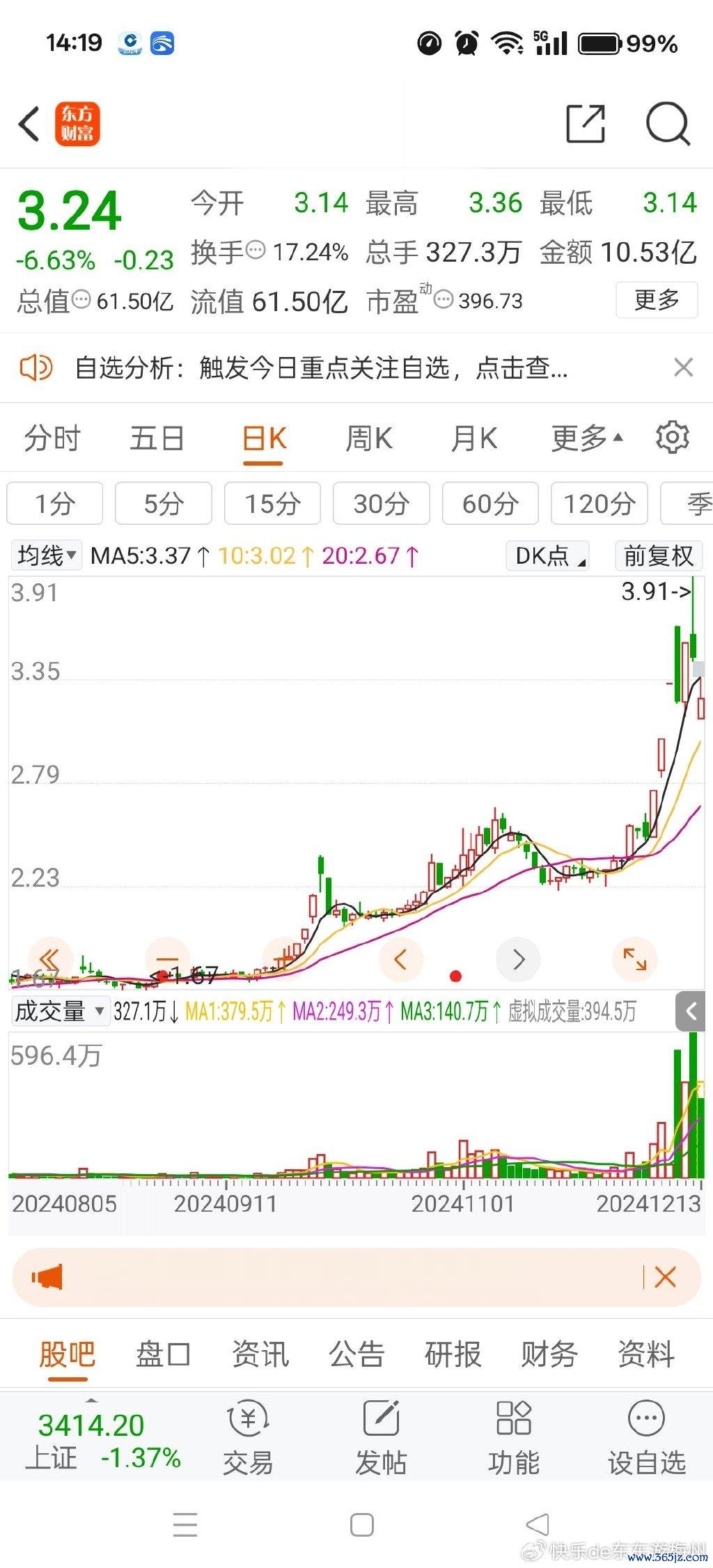Open the 财务 tab
Image resolution: width=713 pixels, height=1568 pixels.
[549, 1354]
